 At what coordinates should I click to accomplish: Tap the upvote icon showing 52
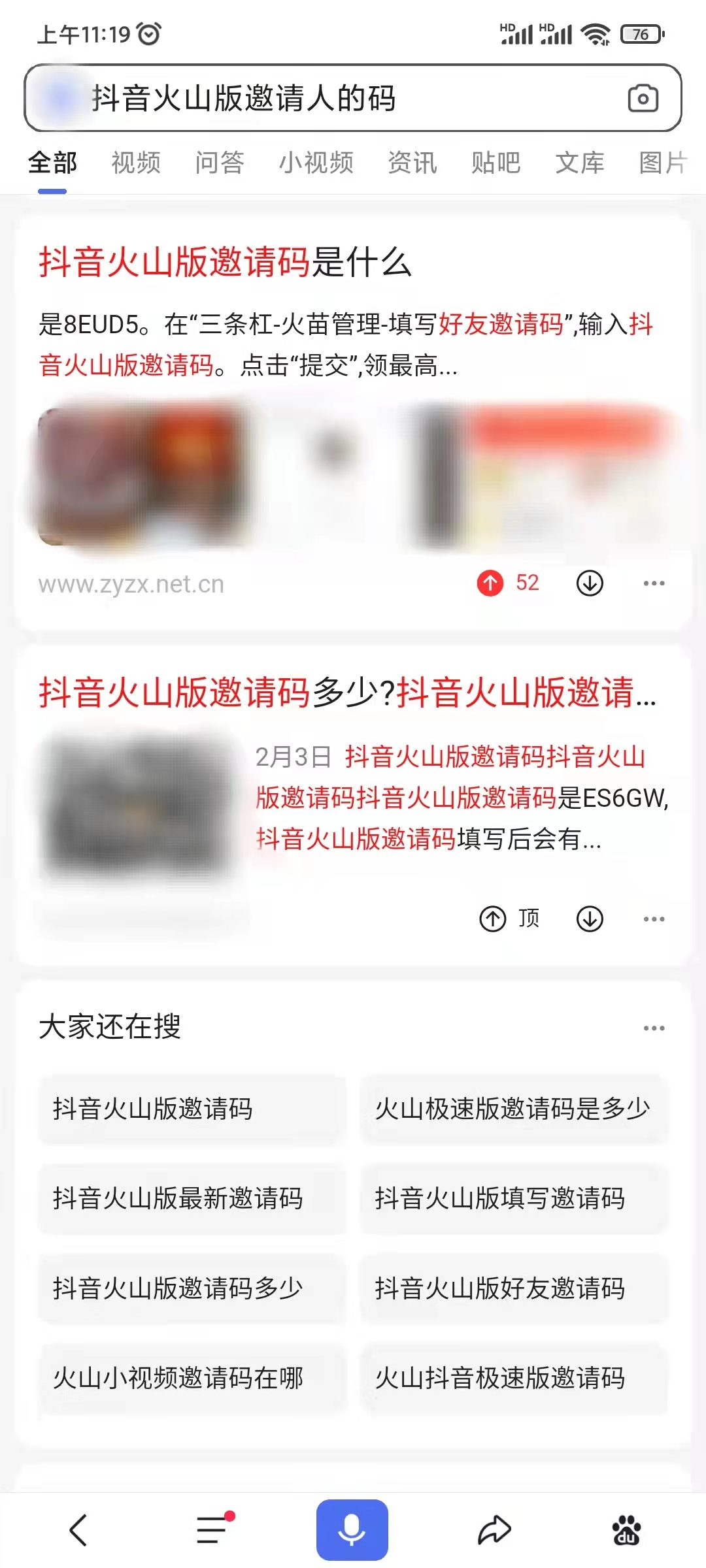pos(493,583)
